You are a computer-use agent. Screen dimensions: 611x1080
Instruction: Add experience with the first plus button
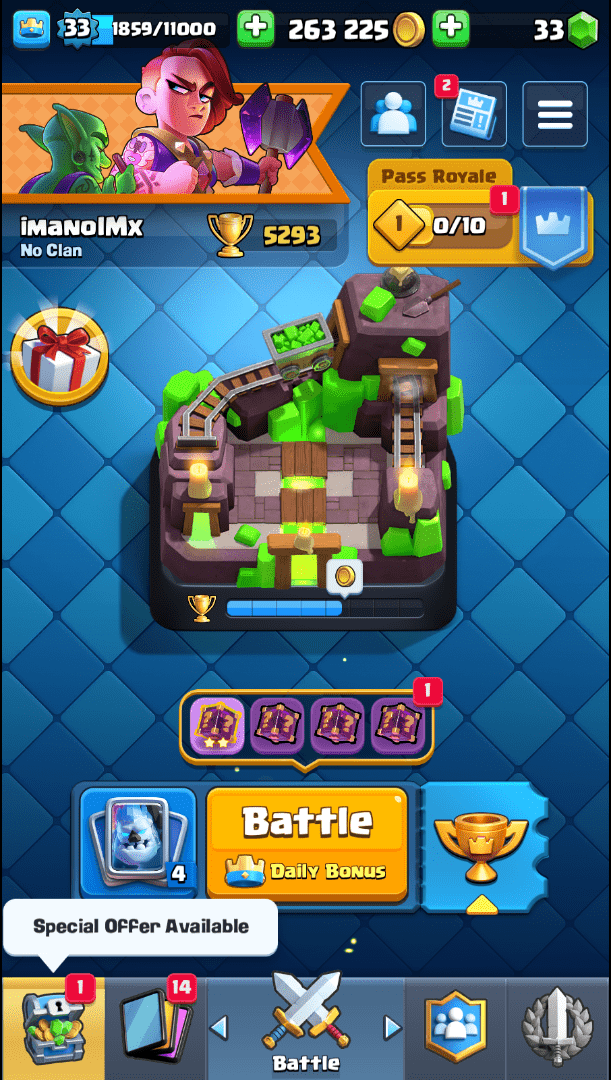255,28
